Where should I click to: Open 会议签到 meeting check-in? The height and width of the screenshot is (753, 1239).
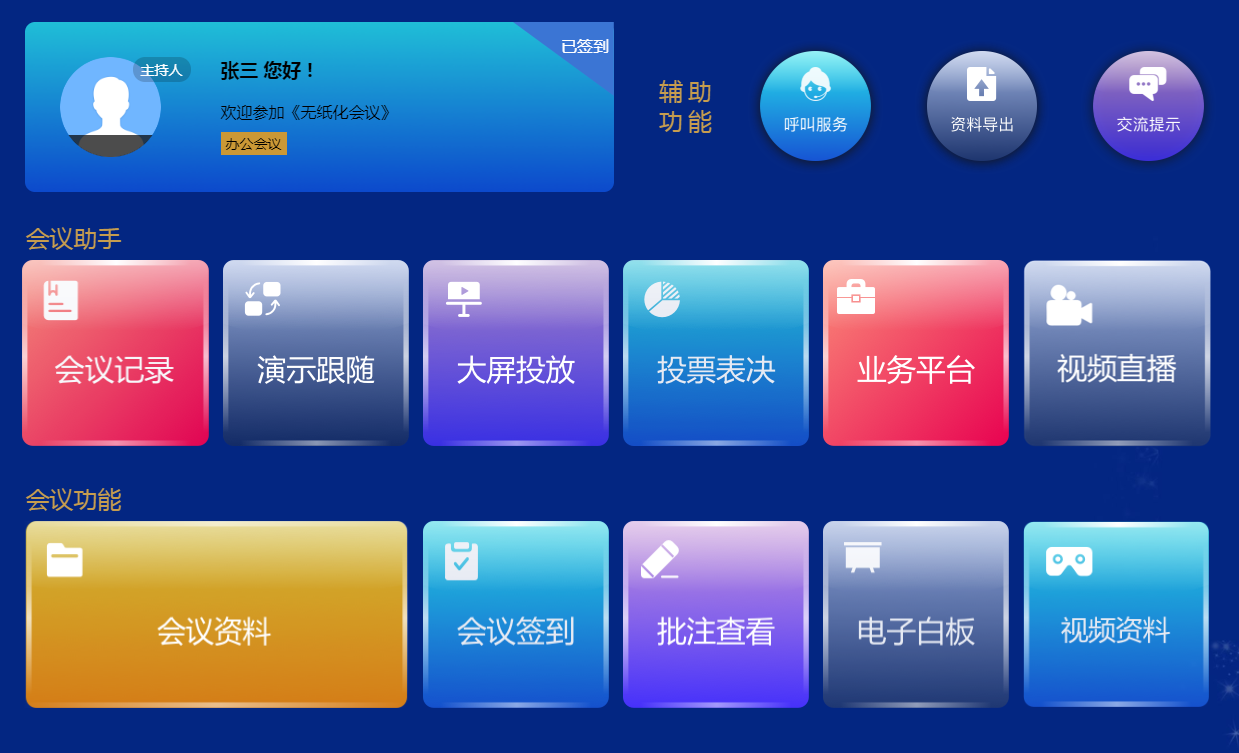[x=515, y=614]
